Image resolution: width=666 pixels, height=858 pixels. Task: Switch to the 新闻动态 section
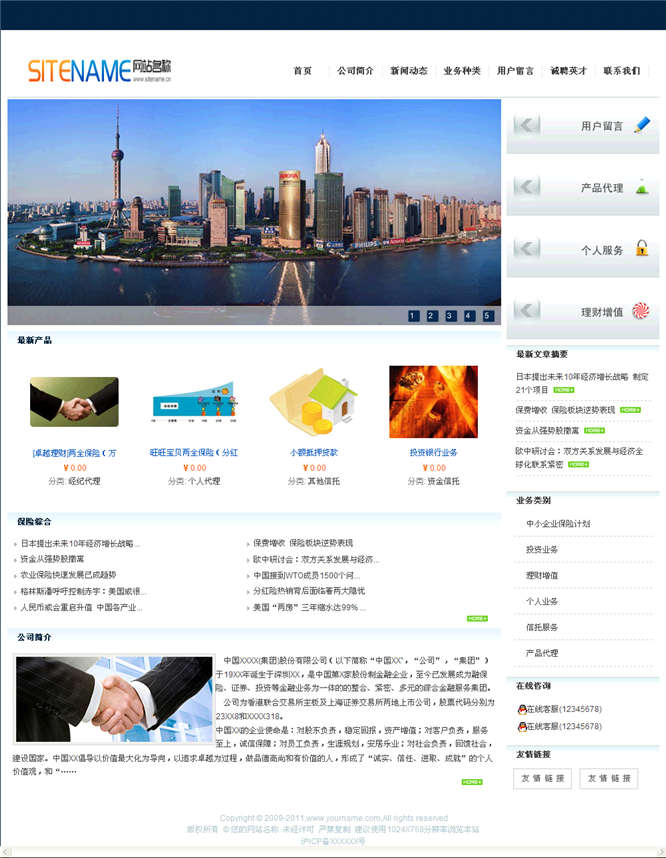coord(408,71)
